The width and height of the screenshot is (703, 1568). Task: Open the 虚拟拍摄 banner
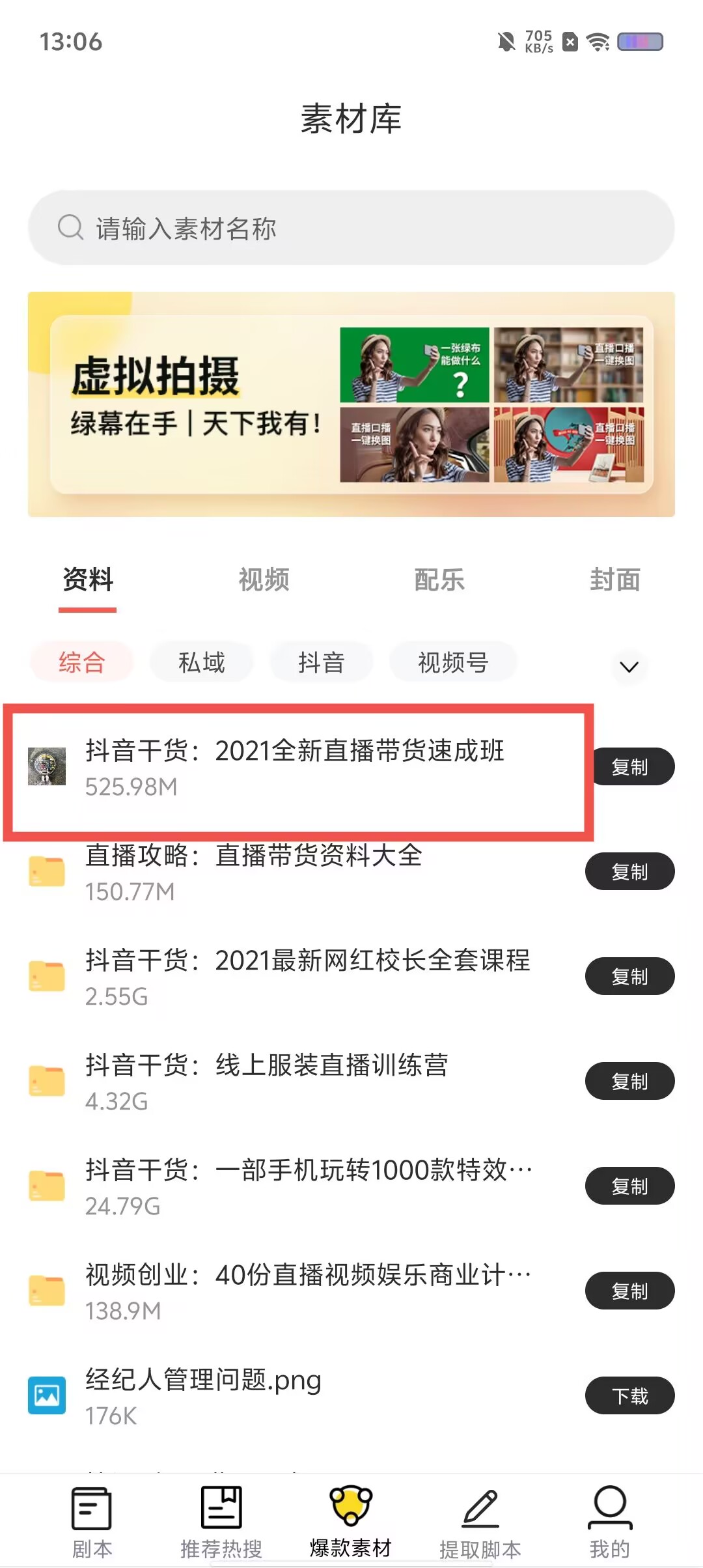(x=351, y=404)
